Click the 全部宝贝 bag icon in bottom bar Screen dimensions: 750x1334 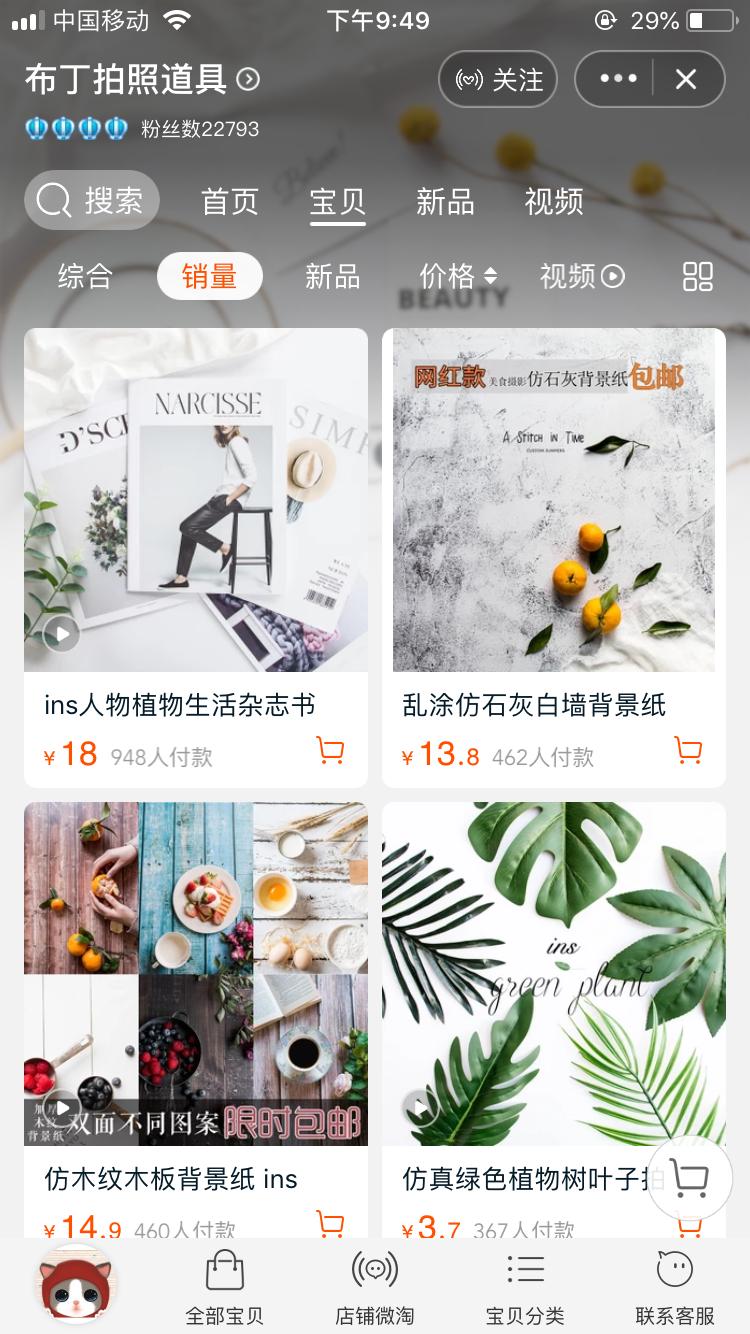tap(225, 1270)
